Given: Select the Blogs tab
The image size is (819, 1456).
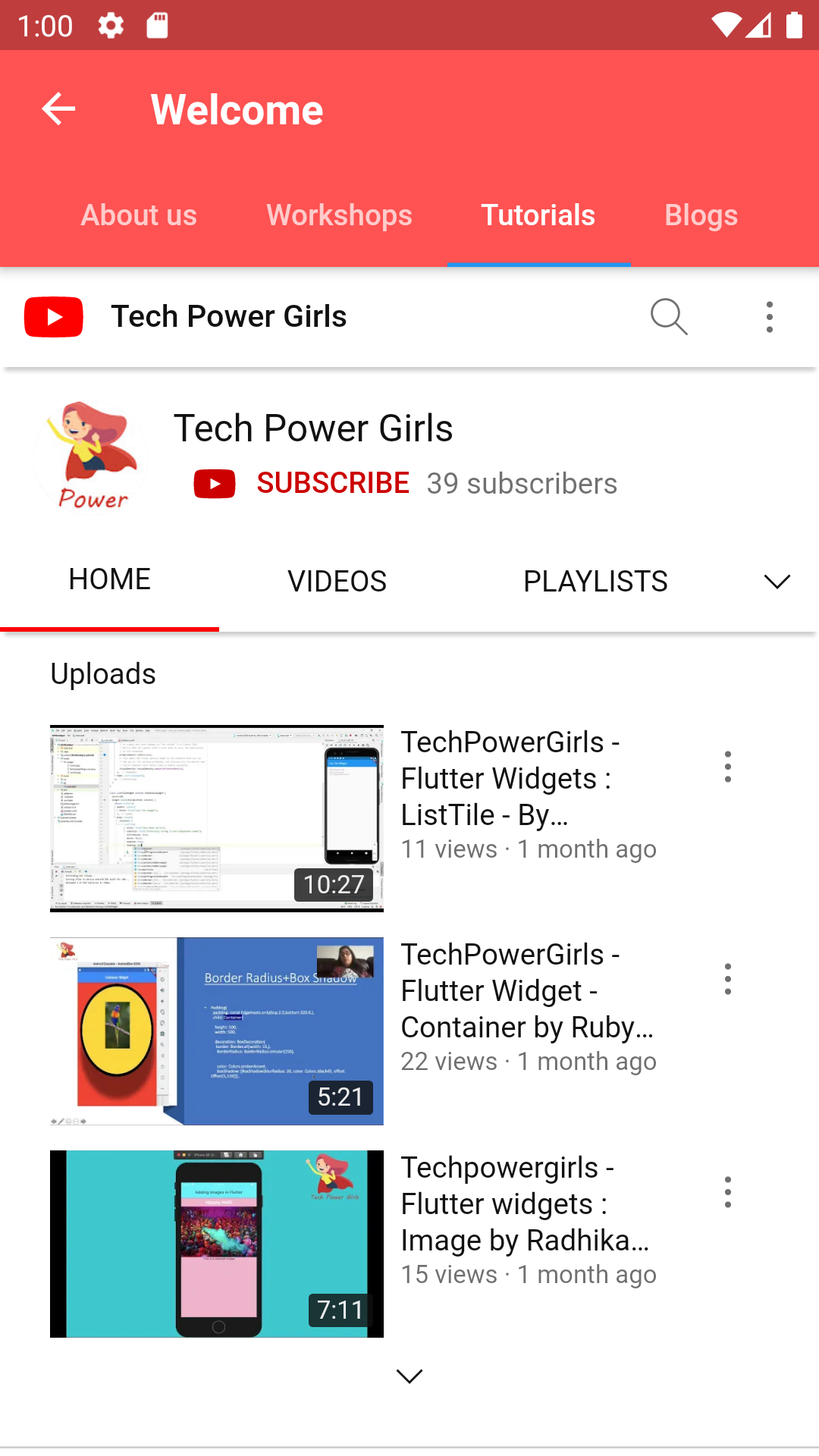Looking at the screenshot, I should [701, 215].
